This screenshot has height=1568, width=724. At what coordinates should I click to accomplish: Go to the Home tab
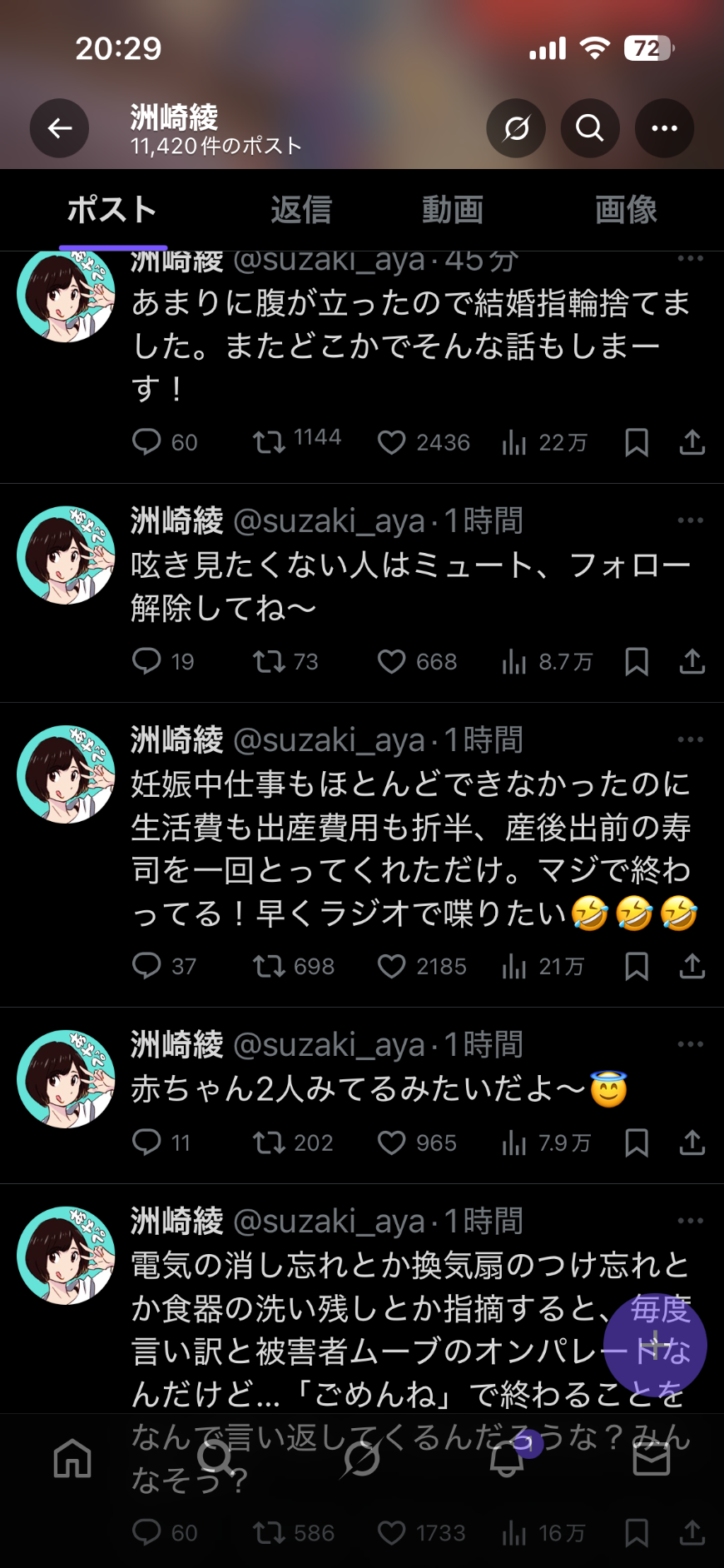tap(72, 1459)
